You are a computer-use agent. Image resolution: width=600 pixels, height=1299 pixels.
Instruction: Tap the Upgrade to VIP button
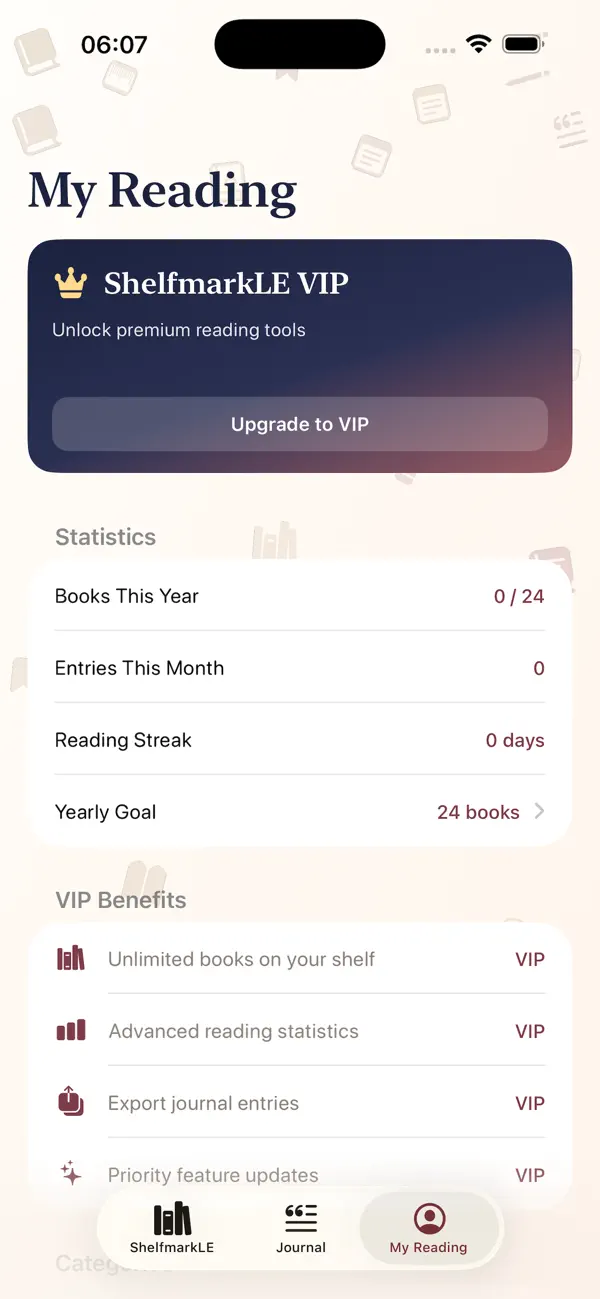pyautogui.click(x=300, y=424)
